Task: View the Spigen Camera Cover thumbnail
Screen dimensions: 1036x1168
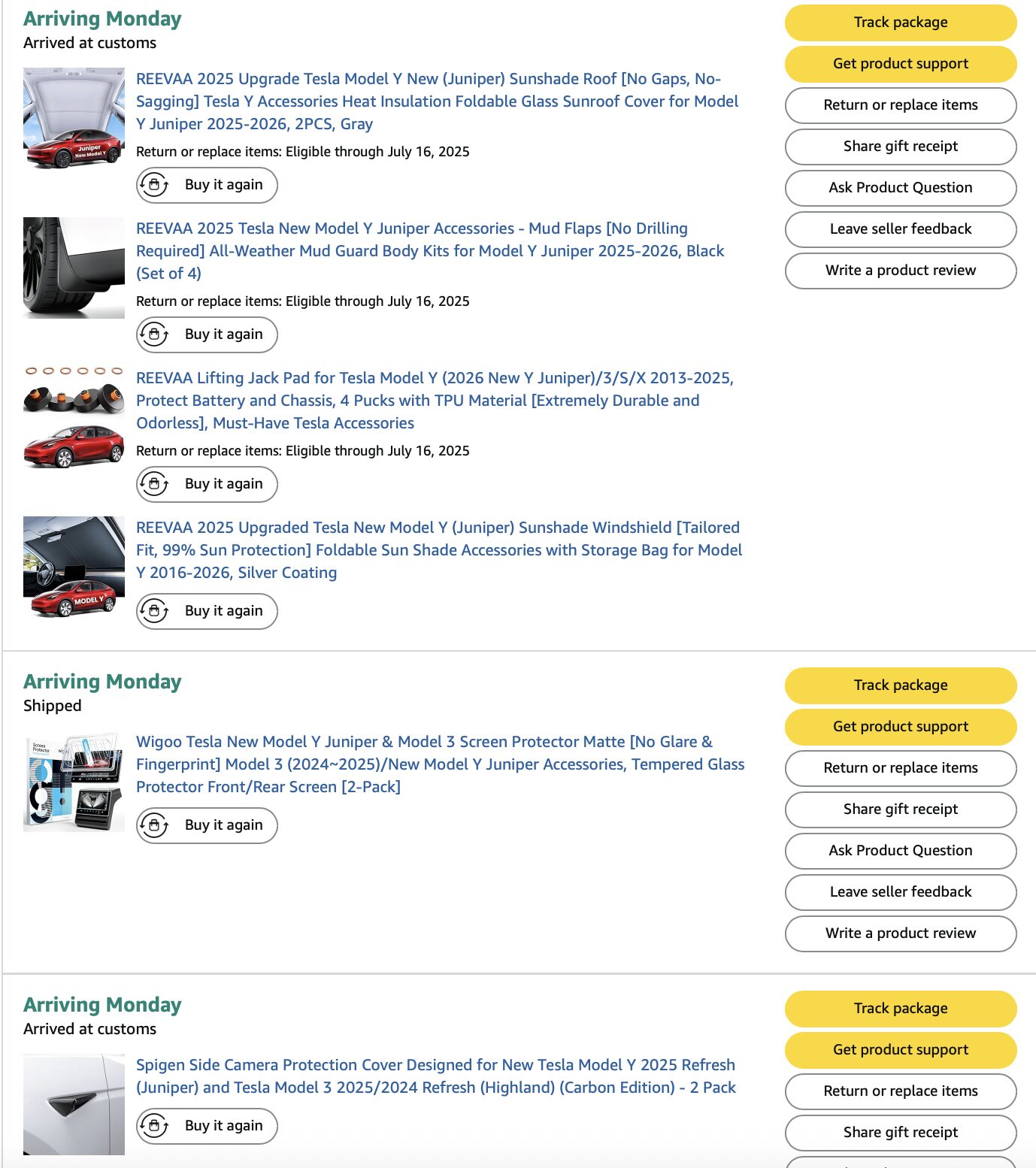Action: (x=74, y=1104)
